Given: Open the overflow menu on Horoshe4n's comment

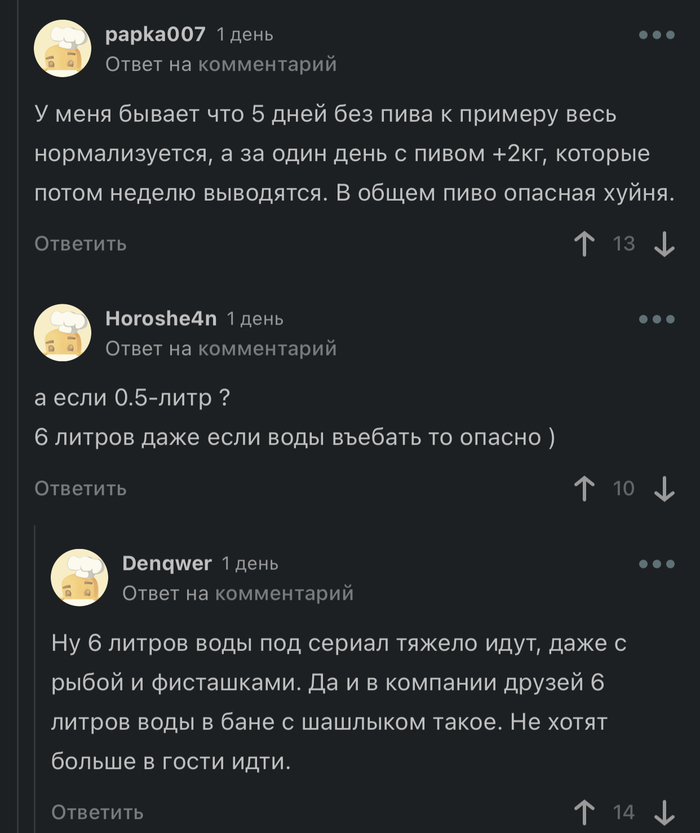Looking at the screenshot, I should click(x=656, y=319).
